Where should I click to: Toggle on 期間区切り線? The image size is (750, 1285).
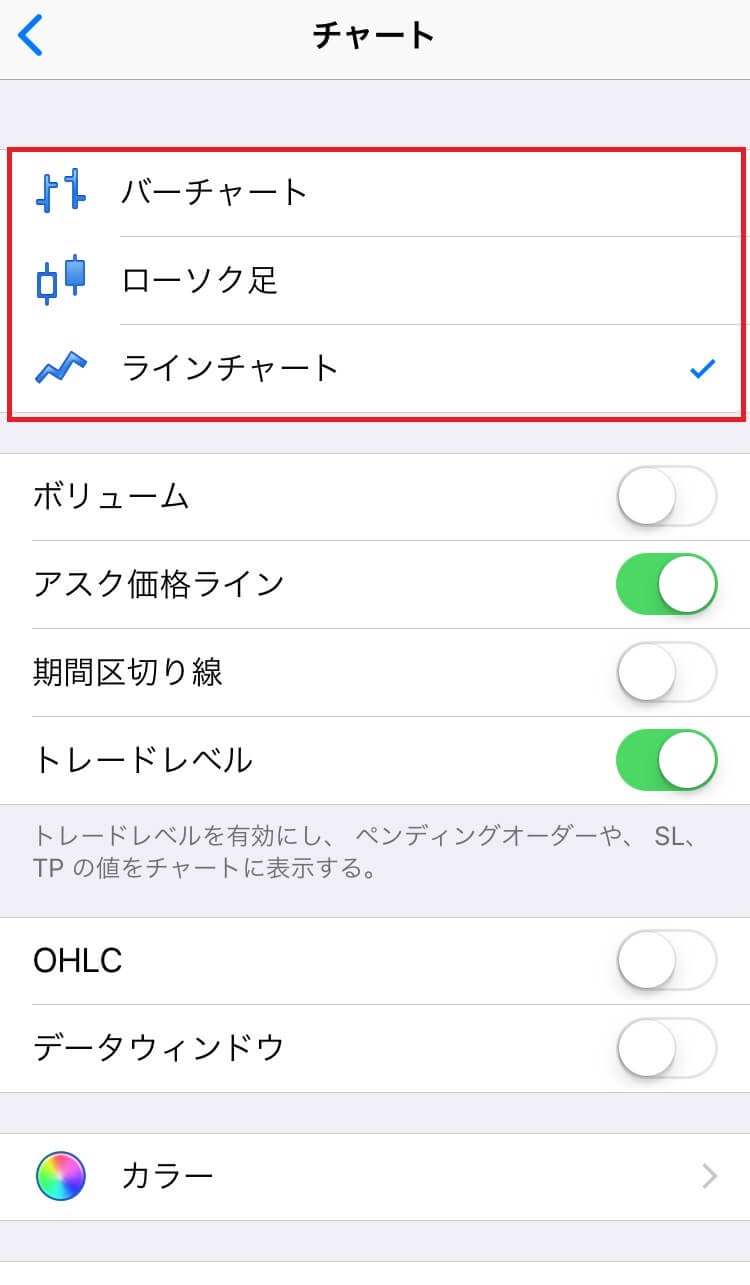click(x=667, y=672)
